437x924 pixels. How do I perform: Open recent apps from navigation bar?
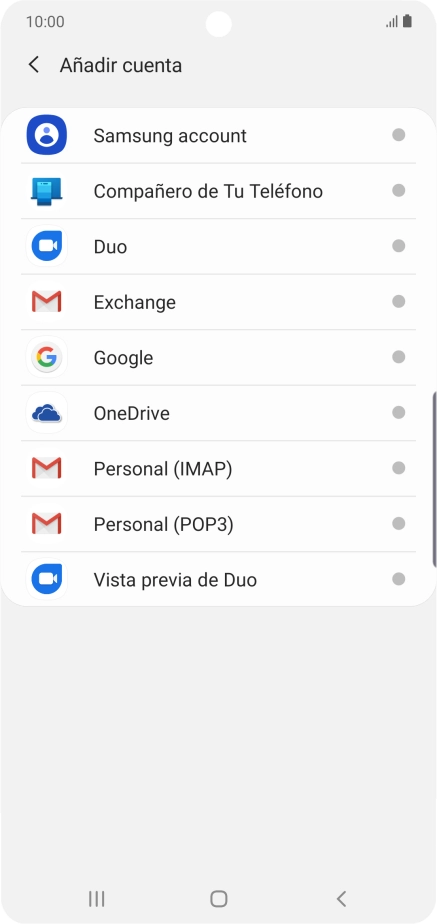point(97,899)
